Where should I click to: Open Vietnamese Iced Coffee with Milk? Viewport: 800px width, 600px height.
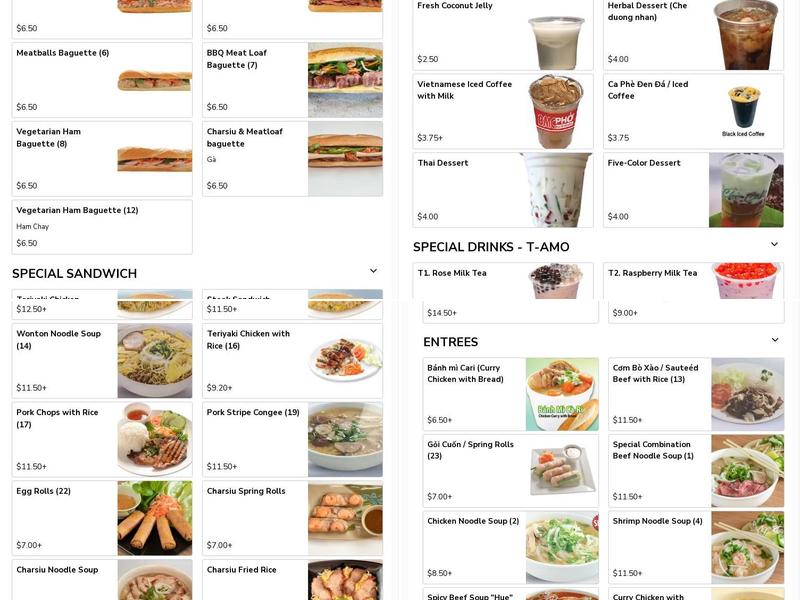tap(502, 111)
